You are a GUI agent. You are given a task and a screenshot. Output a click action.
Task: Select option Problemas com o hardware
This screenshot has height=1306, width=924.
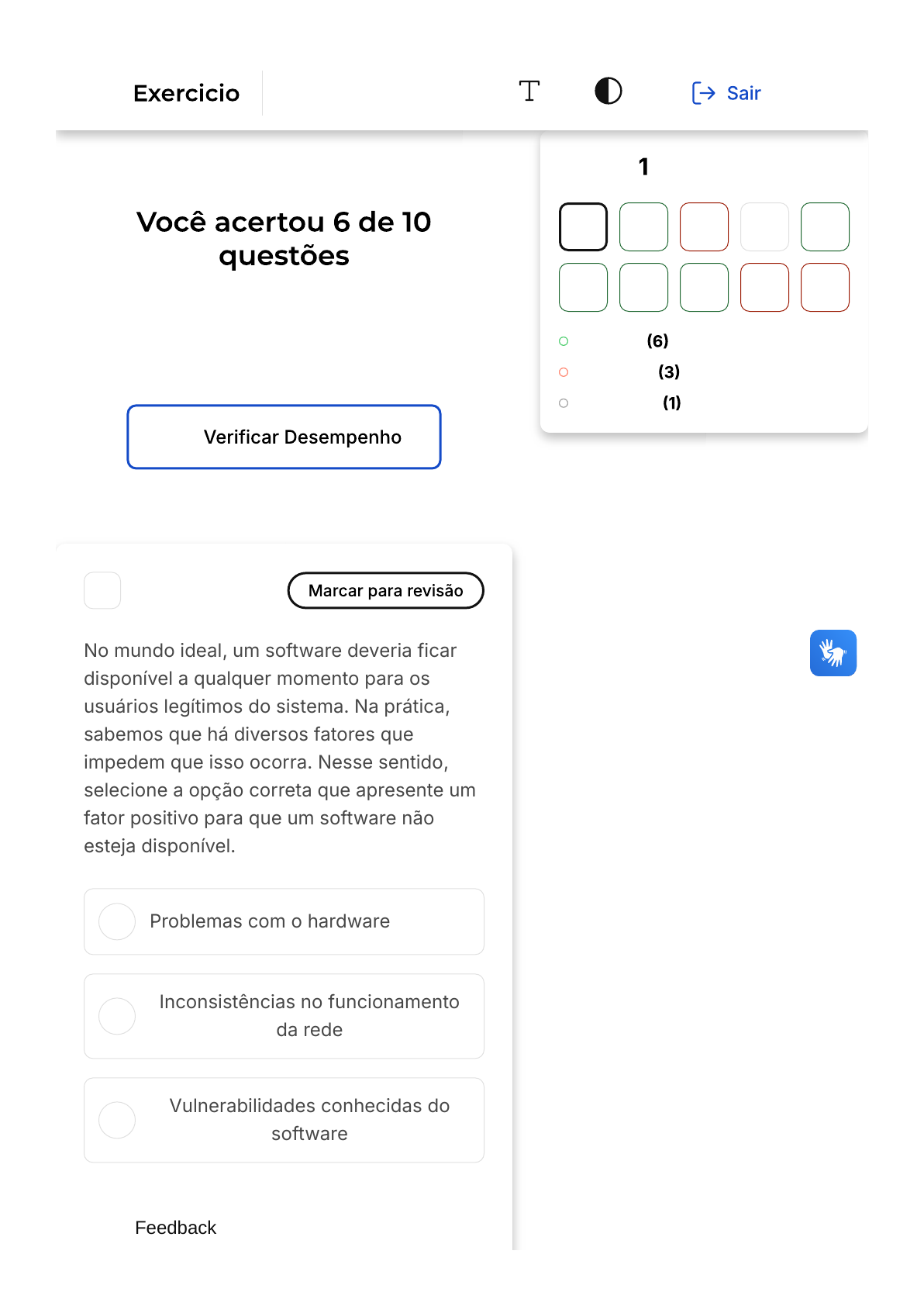point(284,921)
